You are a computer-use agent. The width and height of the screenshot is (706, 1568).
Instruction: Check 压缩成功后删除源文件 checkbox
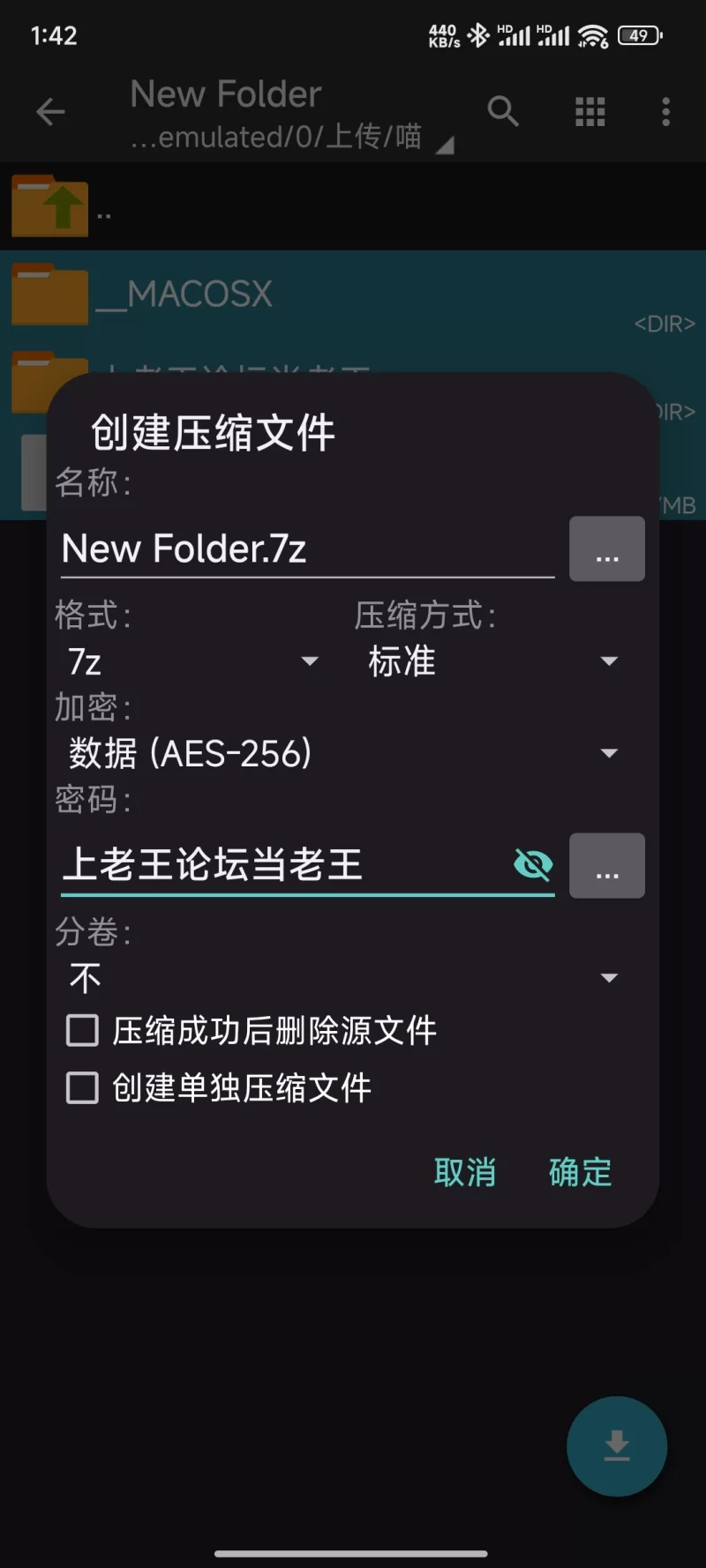coord(83,1030)
